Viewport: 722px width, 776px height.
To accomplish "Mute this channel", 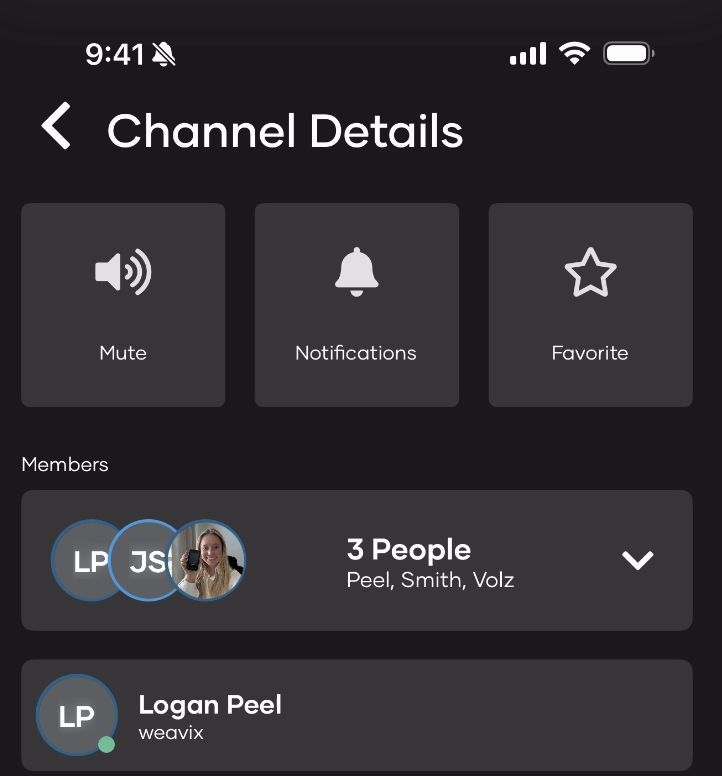I will (x=123, y=305).
